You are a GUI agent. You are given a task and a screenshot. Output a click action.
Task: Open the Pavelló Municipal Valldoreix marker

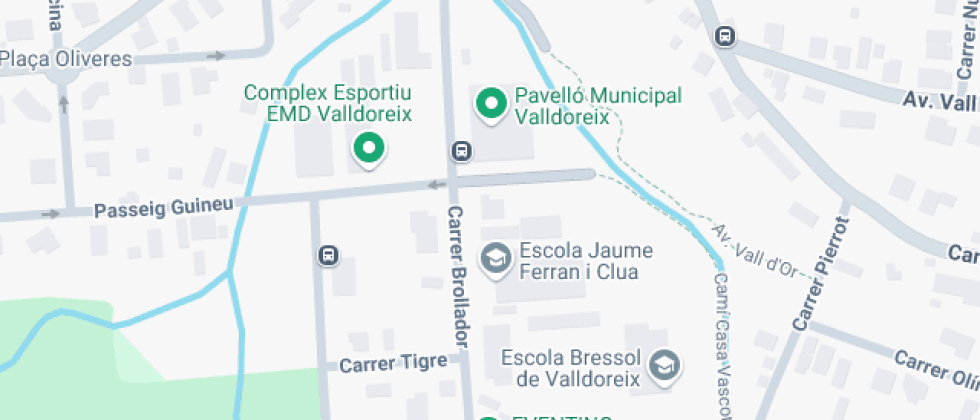[491, 104]
